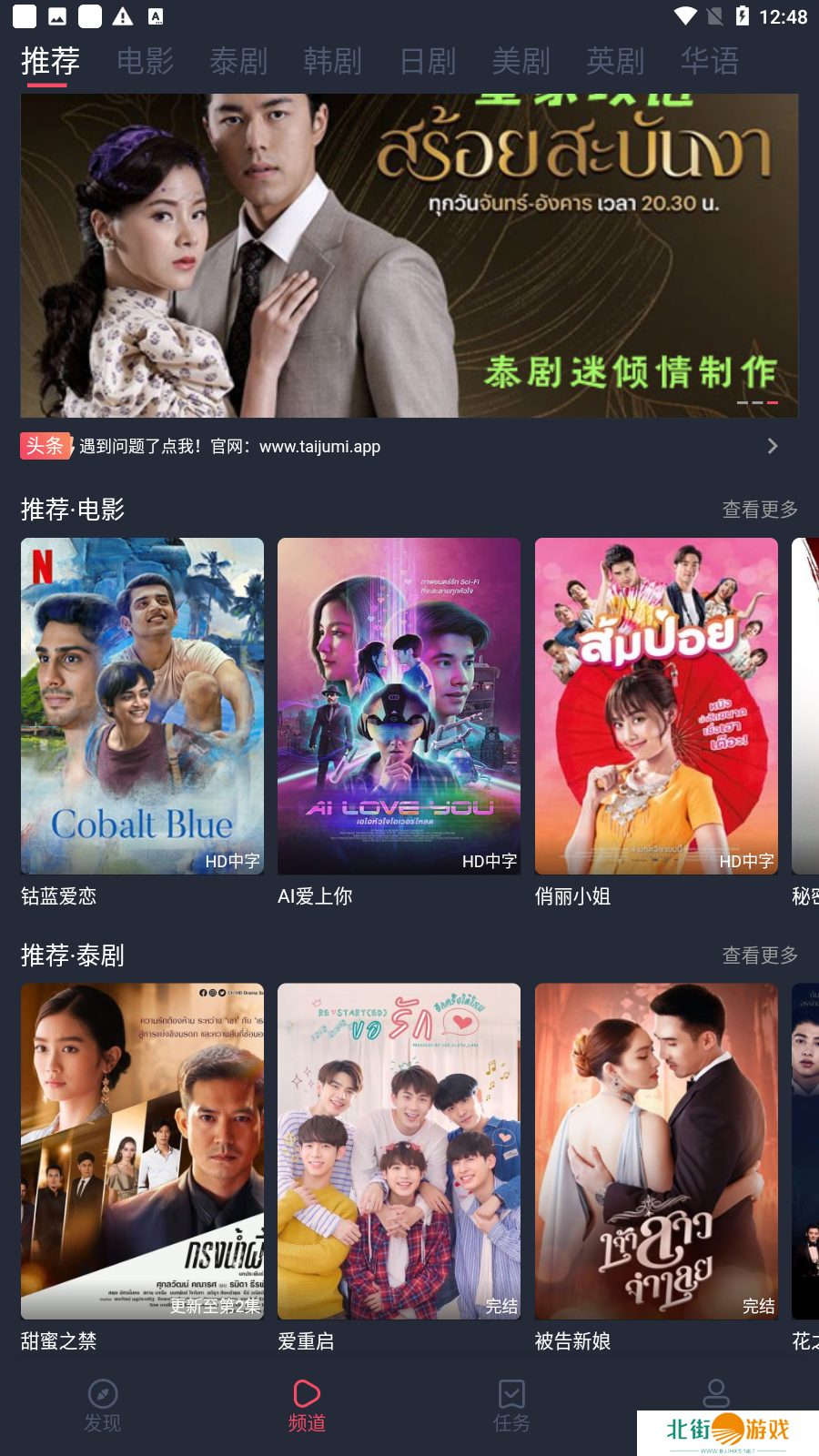The height and width of the screenshot is (1456, 819).
Task: Open the featured Thai drama banner
Action: (409, 255)
